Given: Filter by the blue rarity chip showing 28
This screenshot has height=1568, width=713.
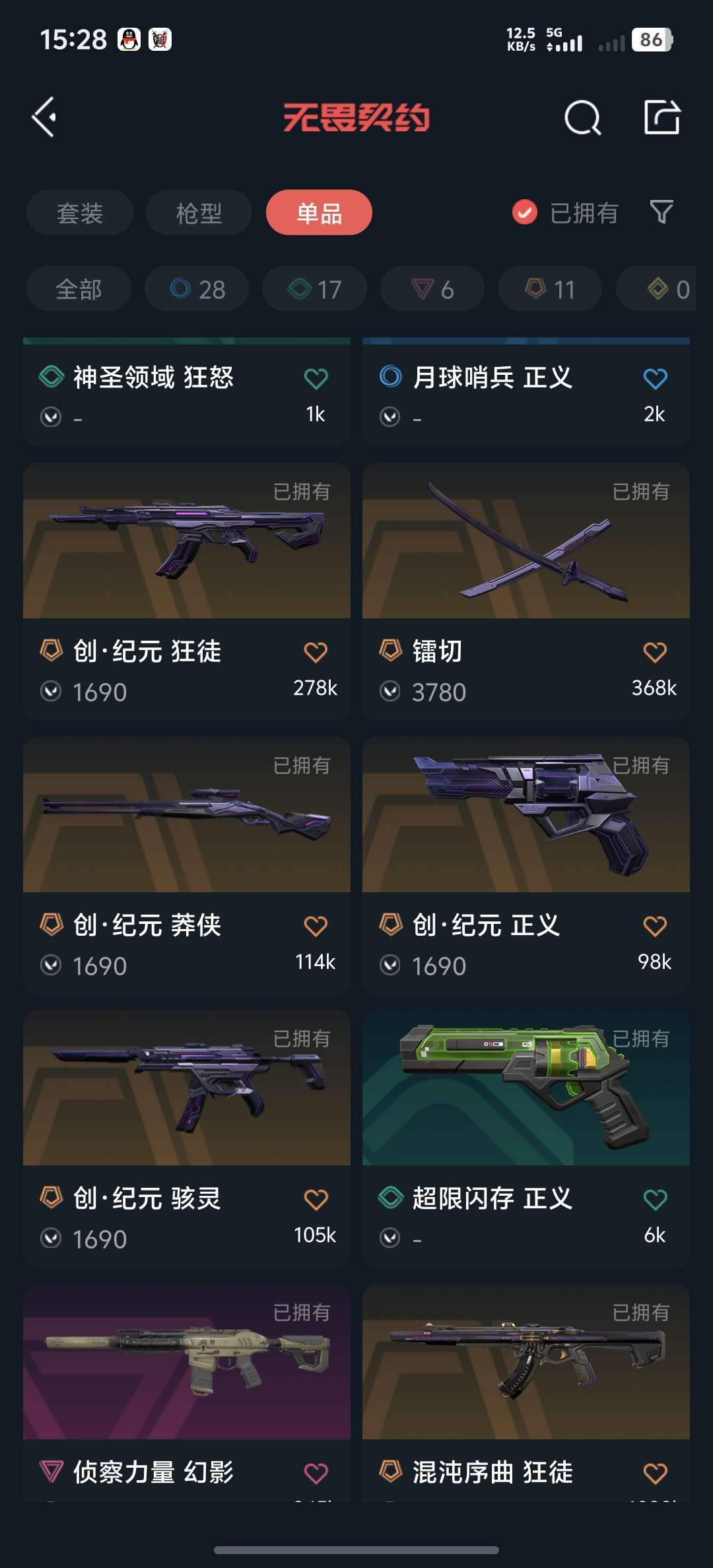Looking at the screenshot, I should pos(197,289).
